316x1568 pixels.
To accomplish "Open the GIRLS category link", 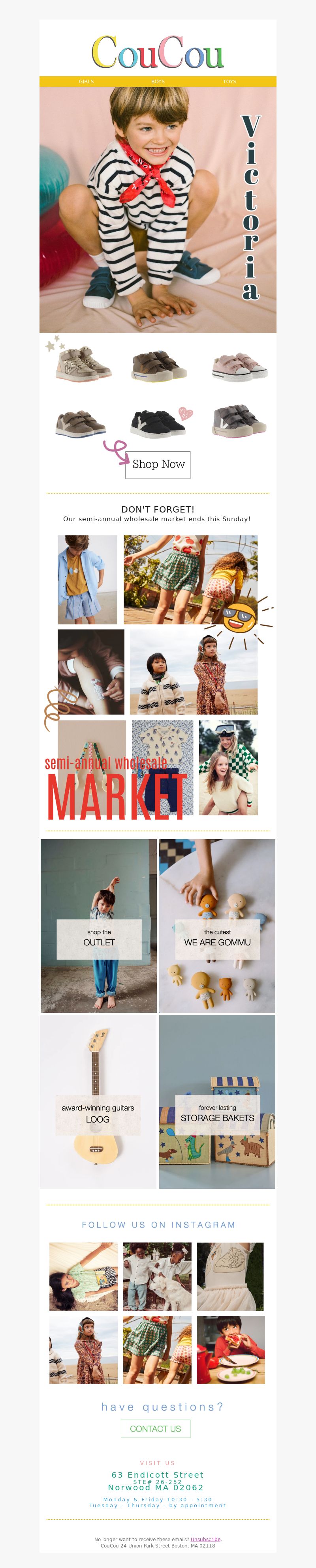I will [86, 82].
